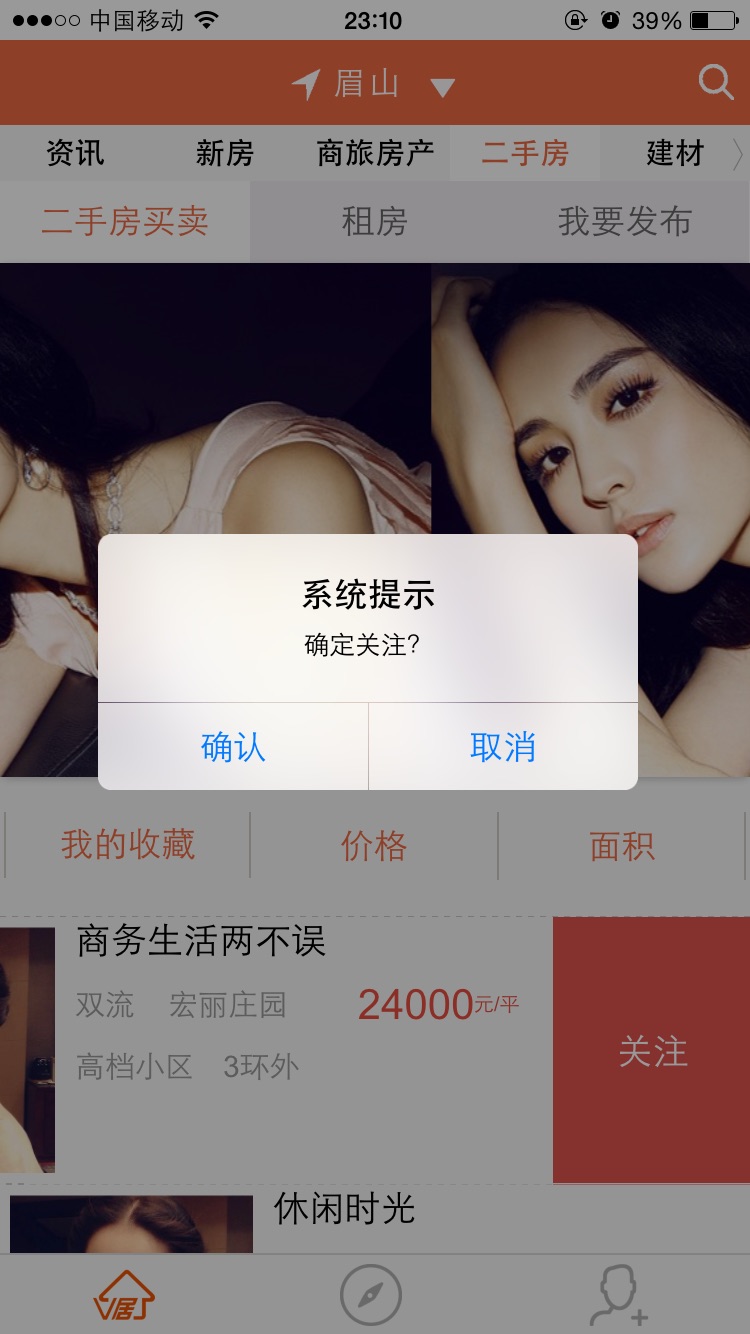Open the compass discover tab
The image size is (750, 1334).
coord(371,1295)
